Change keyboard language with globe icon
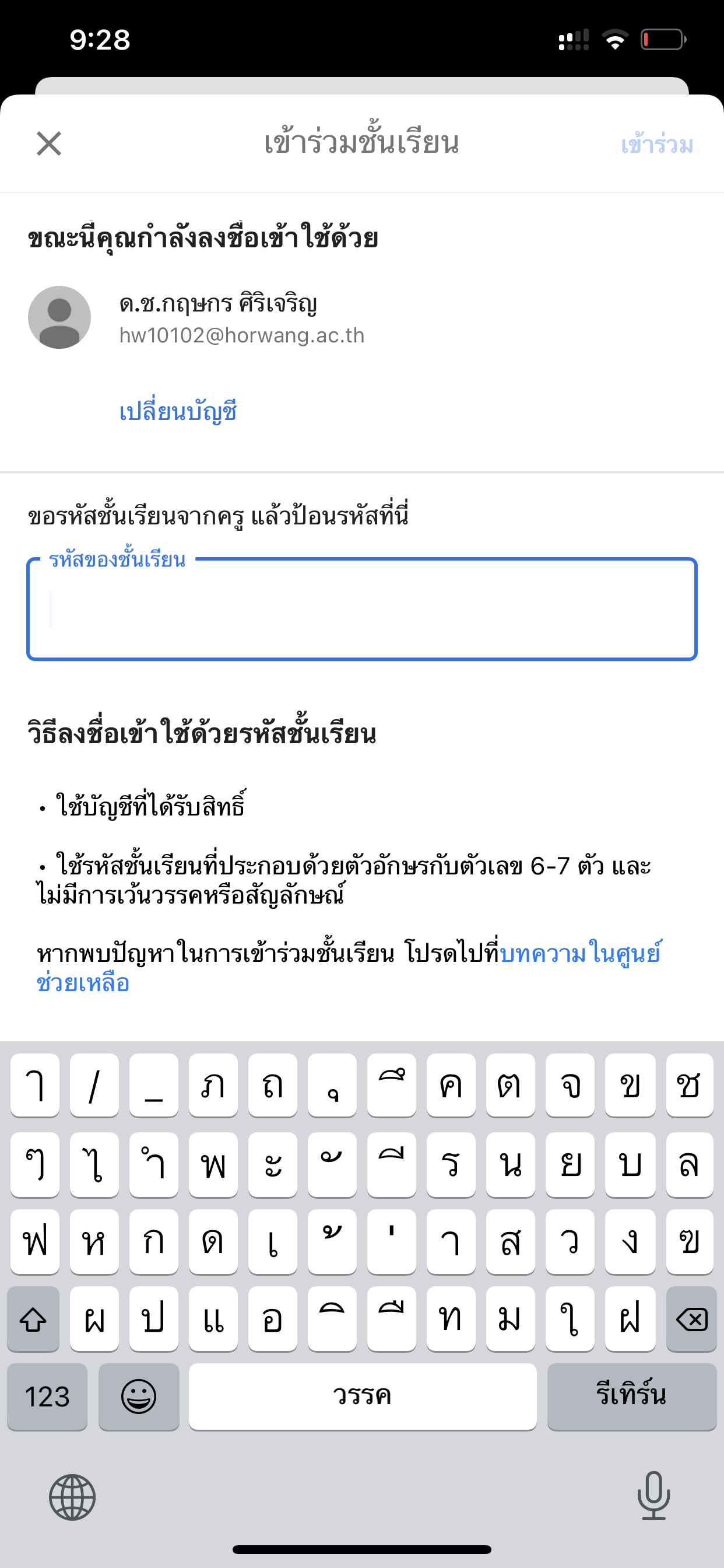 (72, 1497)
